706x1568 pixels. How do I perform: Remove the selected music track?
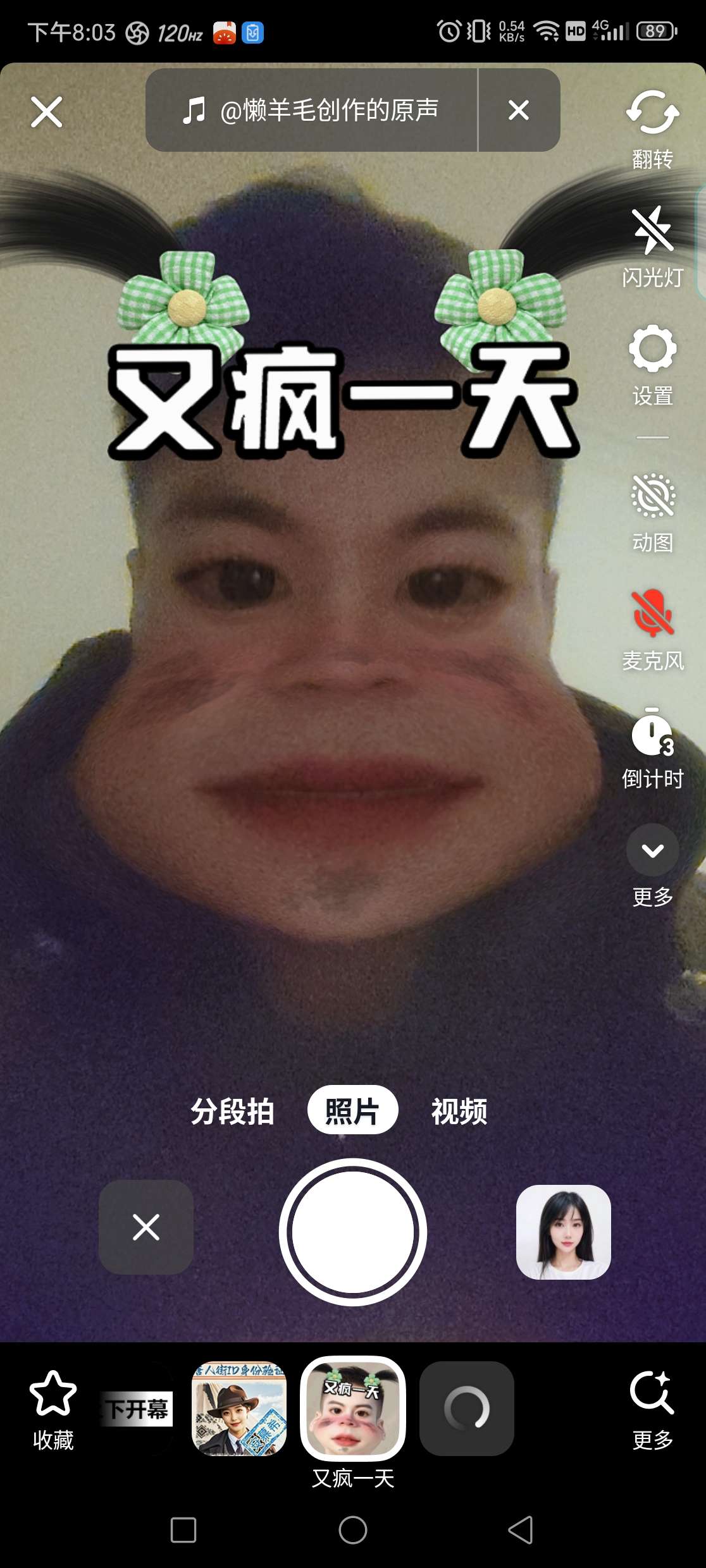518,110
